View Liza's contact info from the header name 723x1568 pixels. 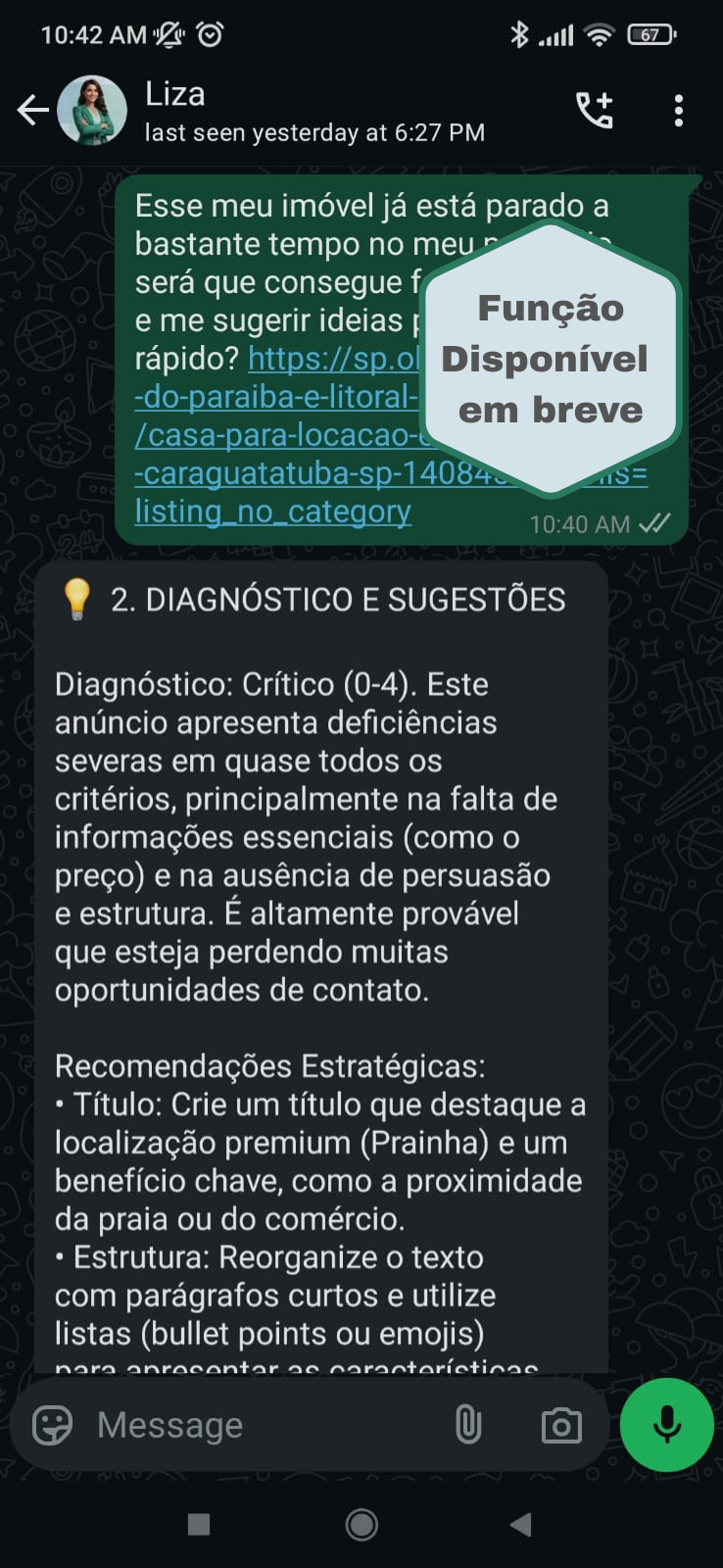[x=176, y=94]
